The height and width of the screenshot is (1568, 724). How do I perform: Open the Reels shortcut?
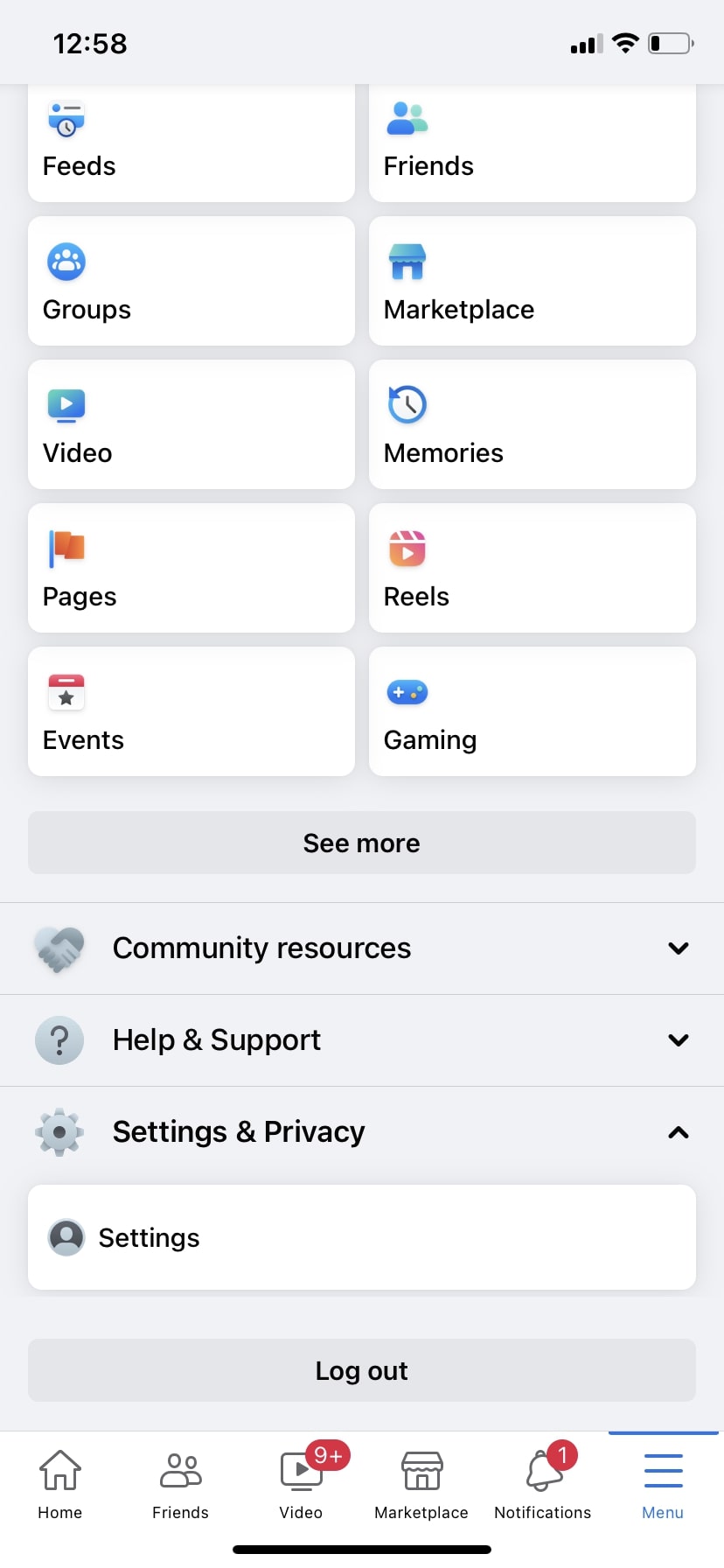click(532, 568)
